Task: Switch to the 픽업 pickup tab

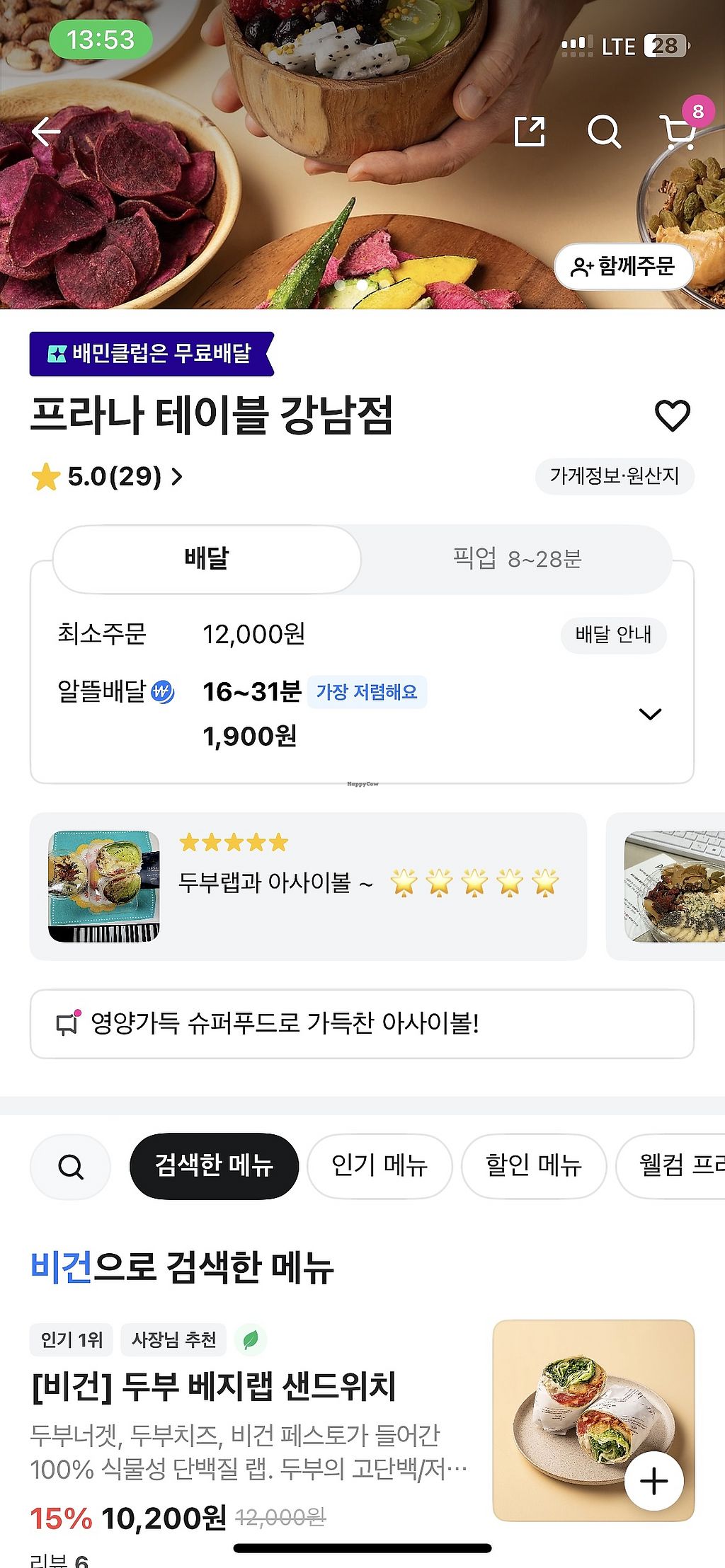Action: click(517, 559)
